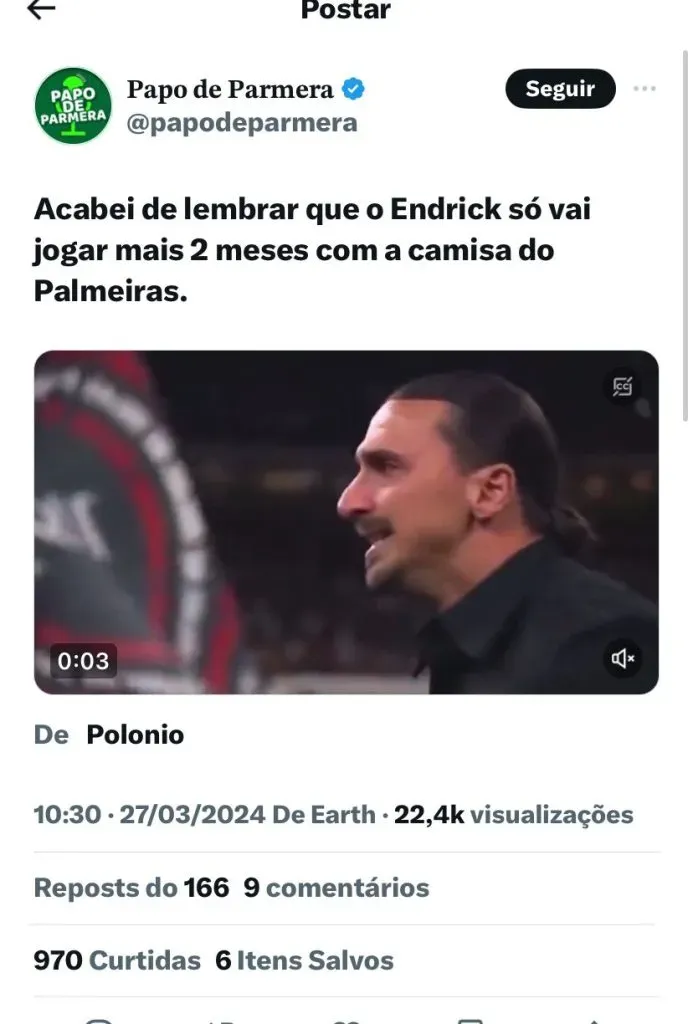Open Polonio's profile from video credit
The image size is (693, 1024).
(135, 735)
